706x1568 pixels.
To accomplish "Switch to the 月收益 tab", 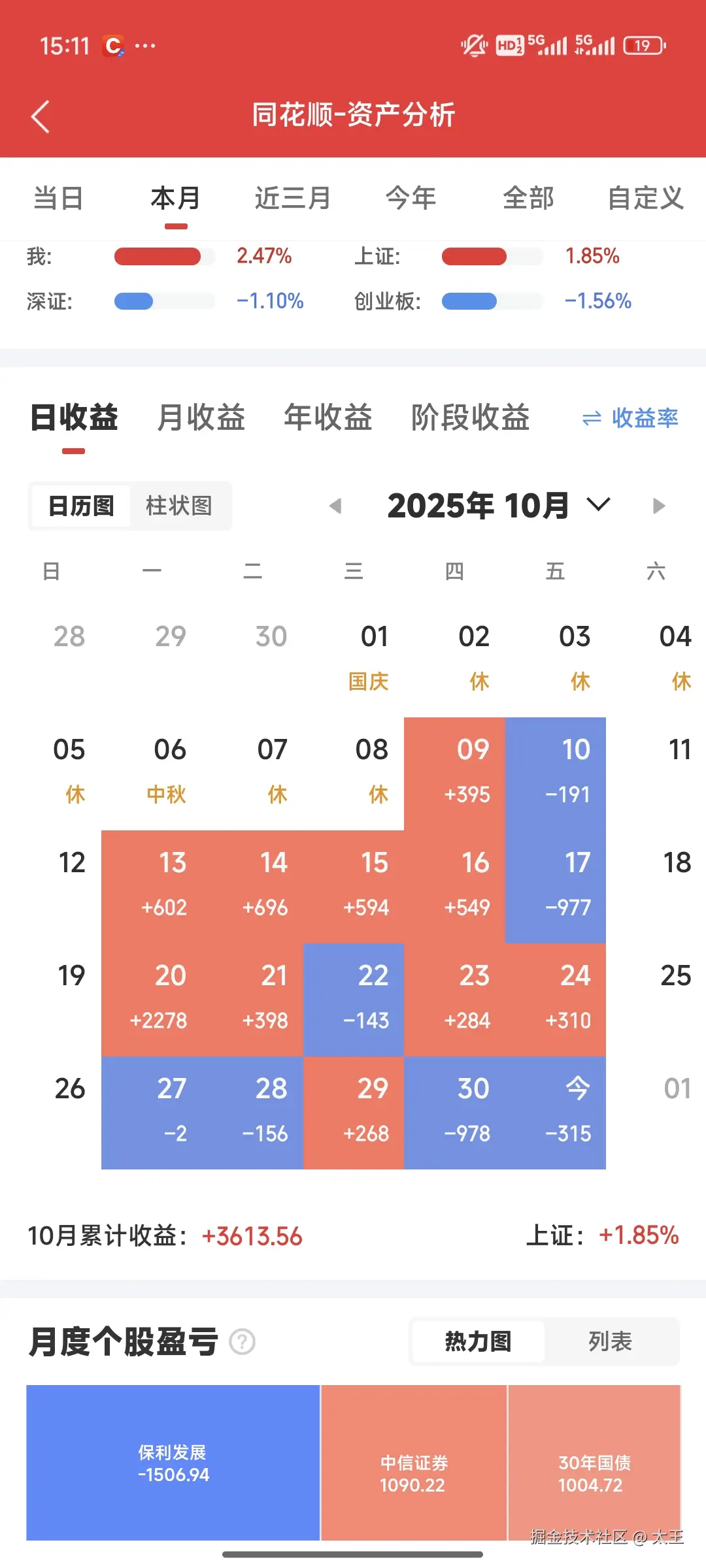I will click(202, 419).
